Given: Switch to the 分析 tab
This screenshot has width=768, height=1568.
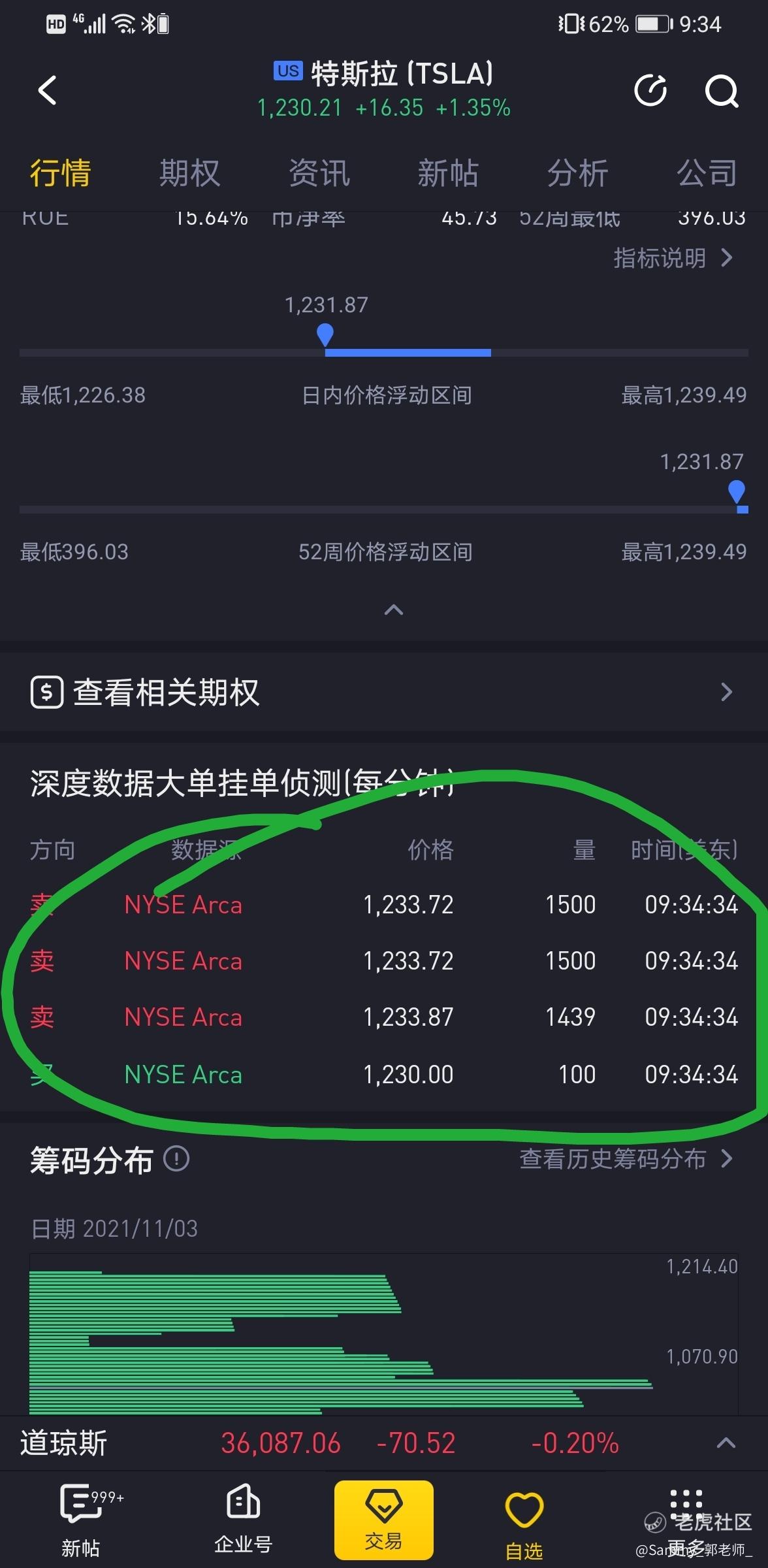Looking at the screenshot, I should tap(577, 173).
